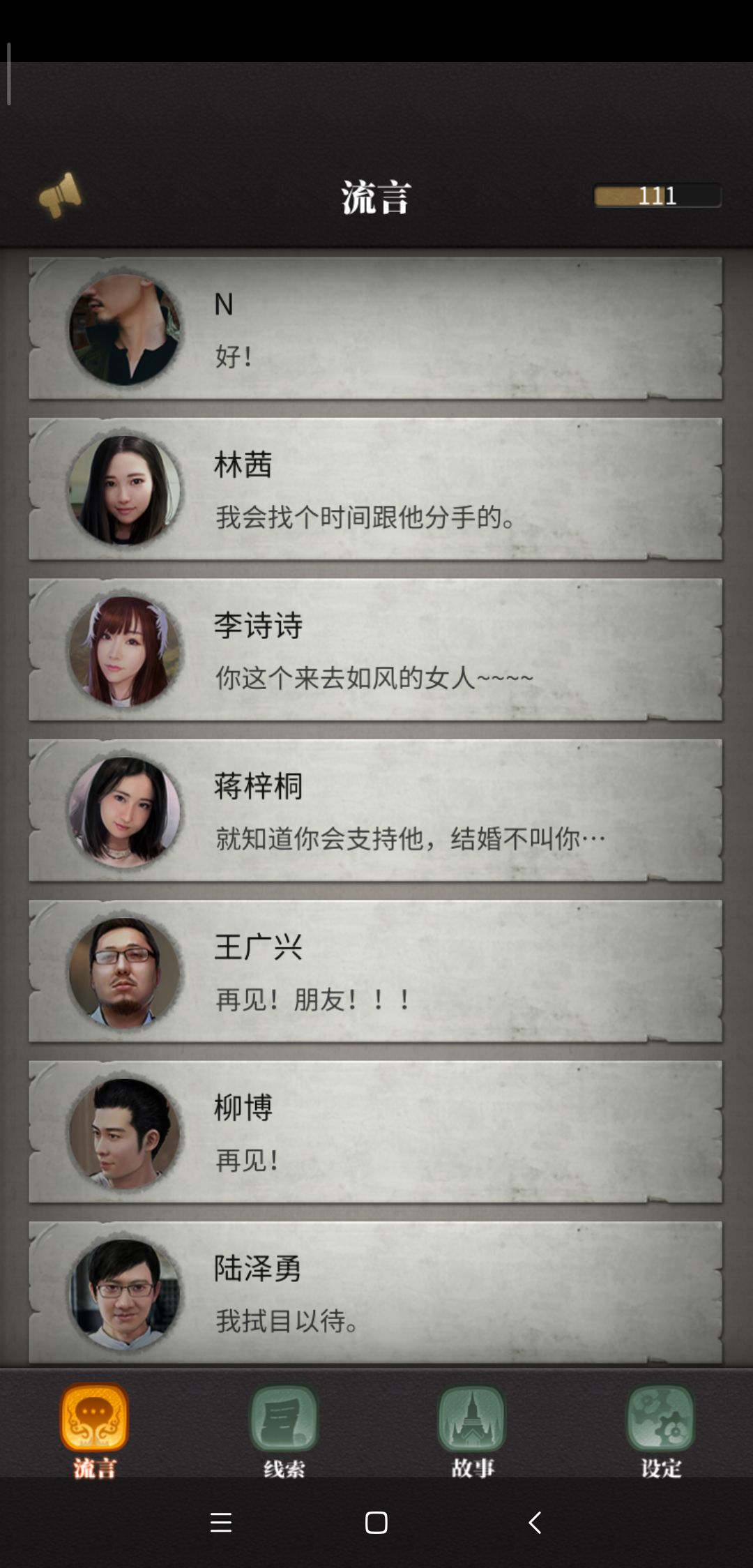This screenshot has width=753, height=1568.
Task: Select the 陆泽勇 conversation
Action: (x=375, y=1292)
